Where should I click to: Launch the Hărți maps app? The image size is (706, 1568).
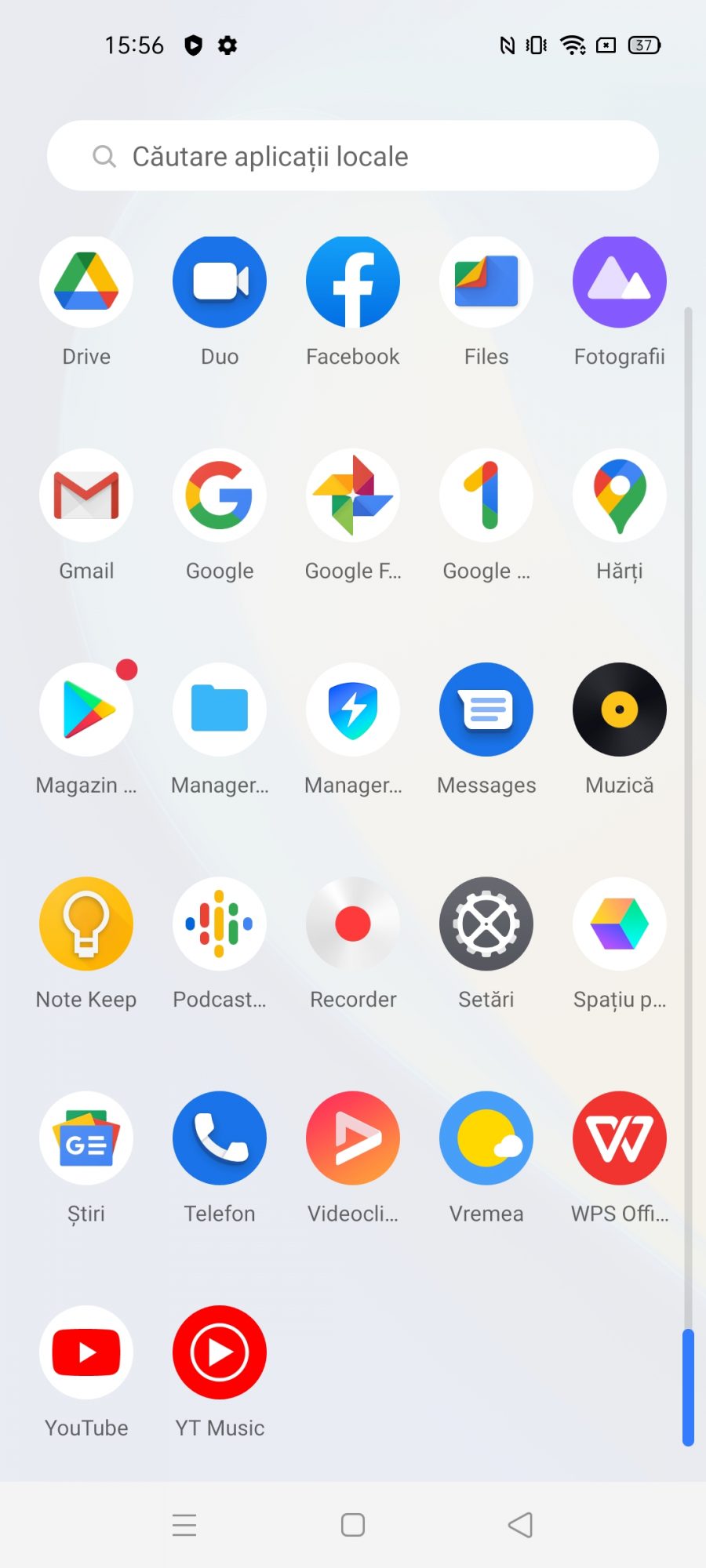click(620, 495)
